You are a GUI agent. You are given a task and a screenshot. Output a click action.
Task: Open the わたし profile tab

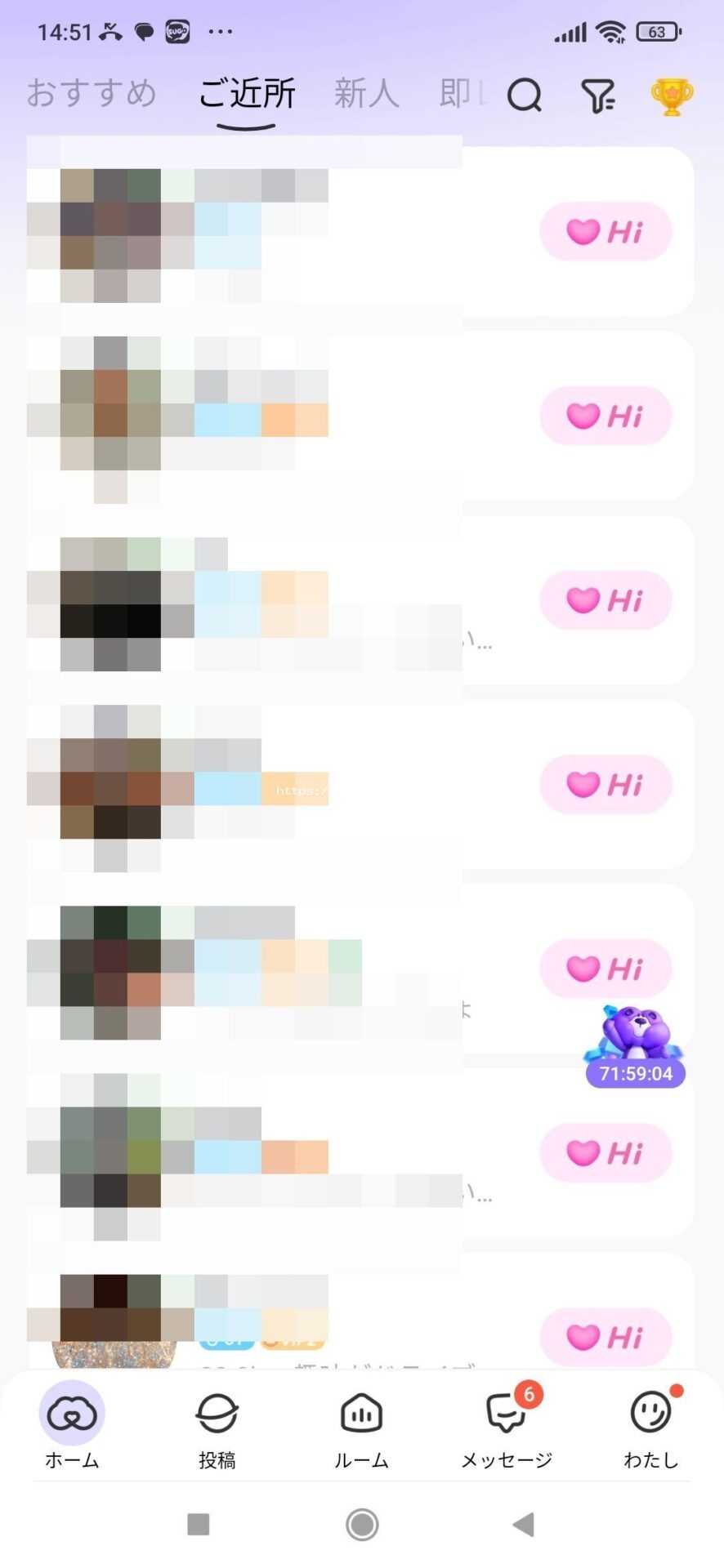point(651,1428)
